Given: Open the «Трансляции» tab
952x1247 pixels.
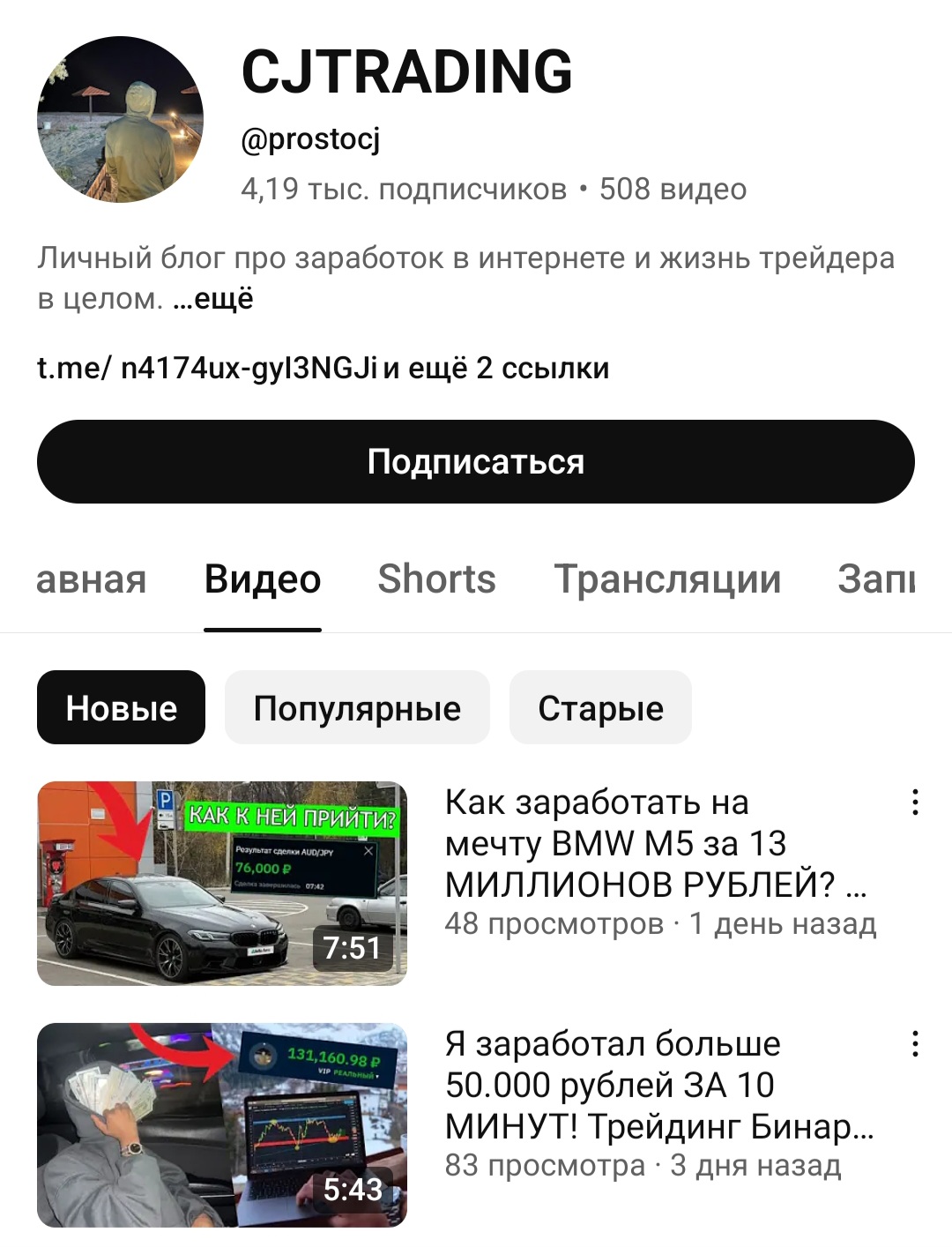Looking at the screenshot, I should [667, 579].
